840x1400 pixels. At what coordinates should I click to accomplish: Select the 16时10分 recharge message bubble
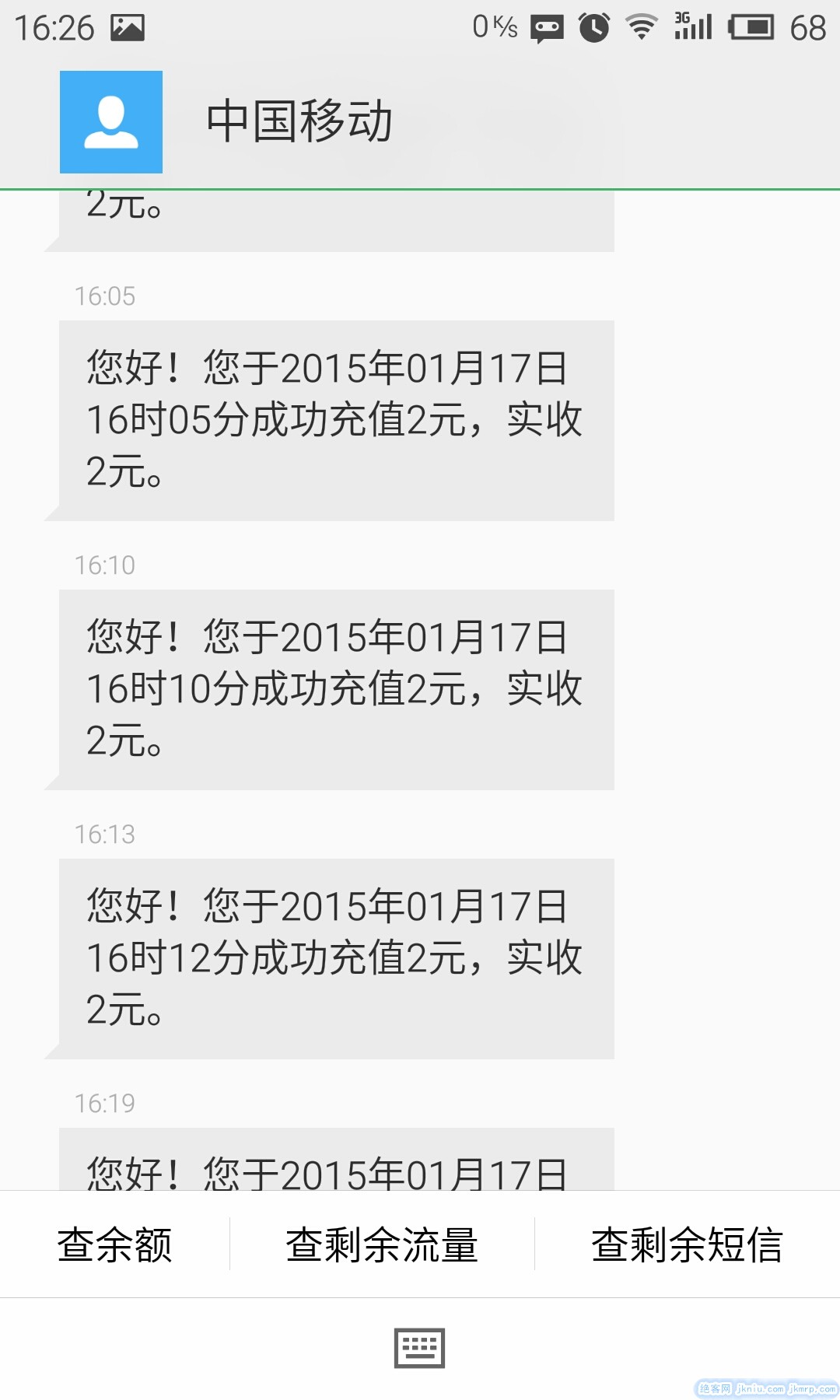point(336,689)
